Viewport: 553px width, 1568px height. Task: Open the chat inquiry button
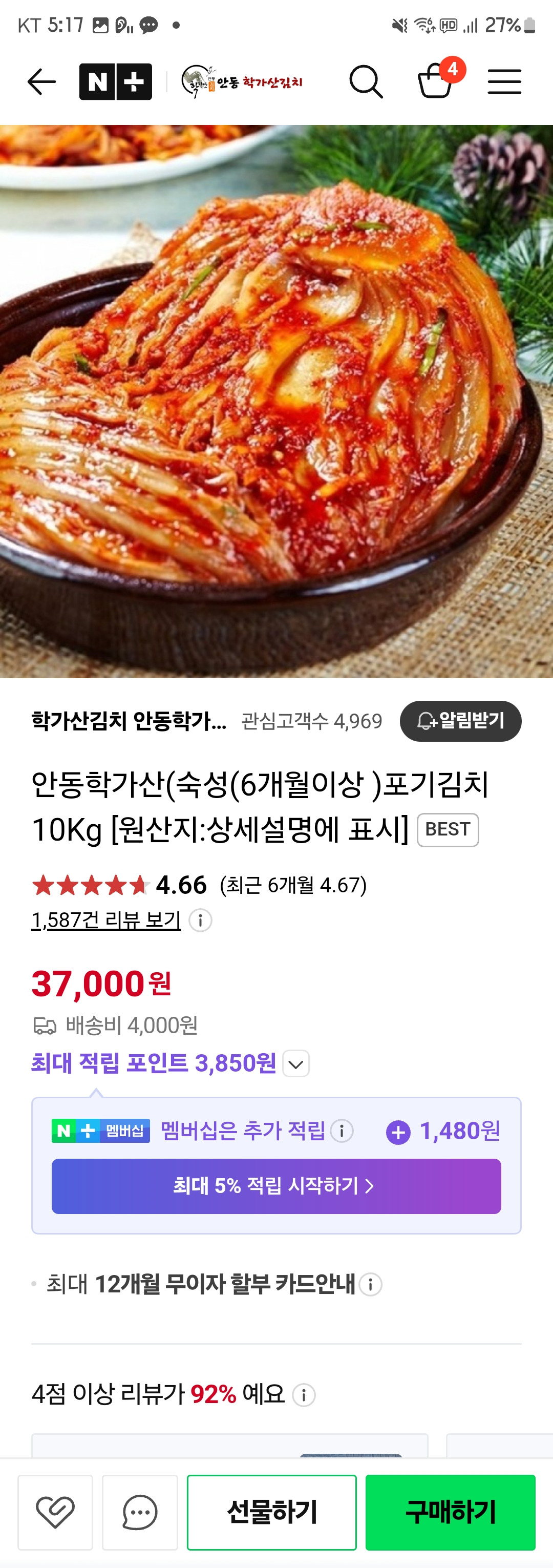pyautogui.click(x=140, y=1512)
